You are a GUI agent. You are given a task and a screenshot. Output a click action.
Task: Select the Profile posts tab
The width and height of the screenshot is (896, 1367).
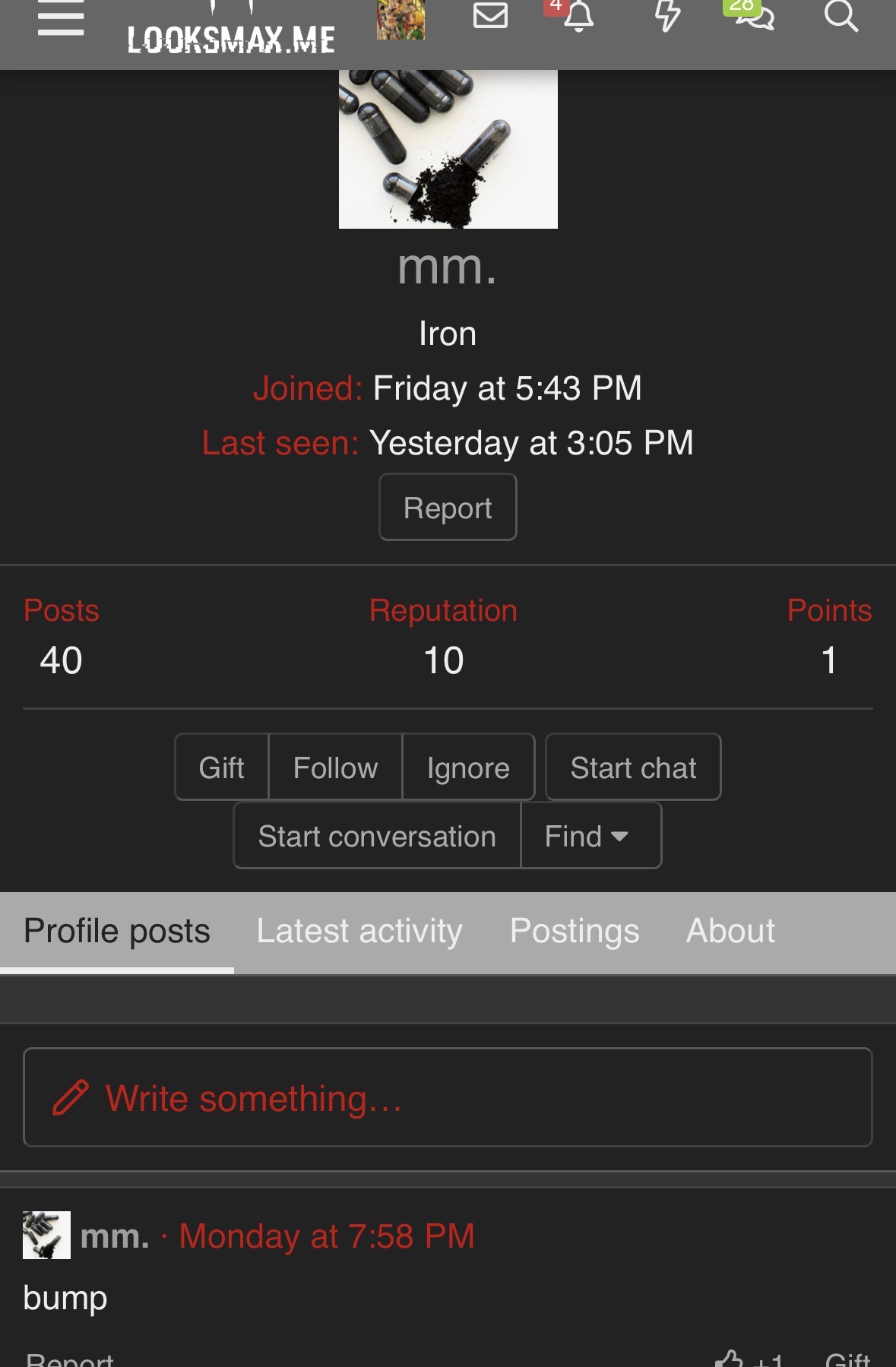click(117, 931)
